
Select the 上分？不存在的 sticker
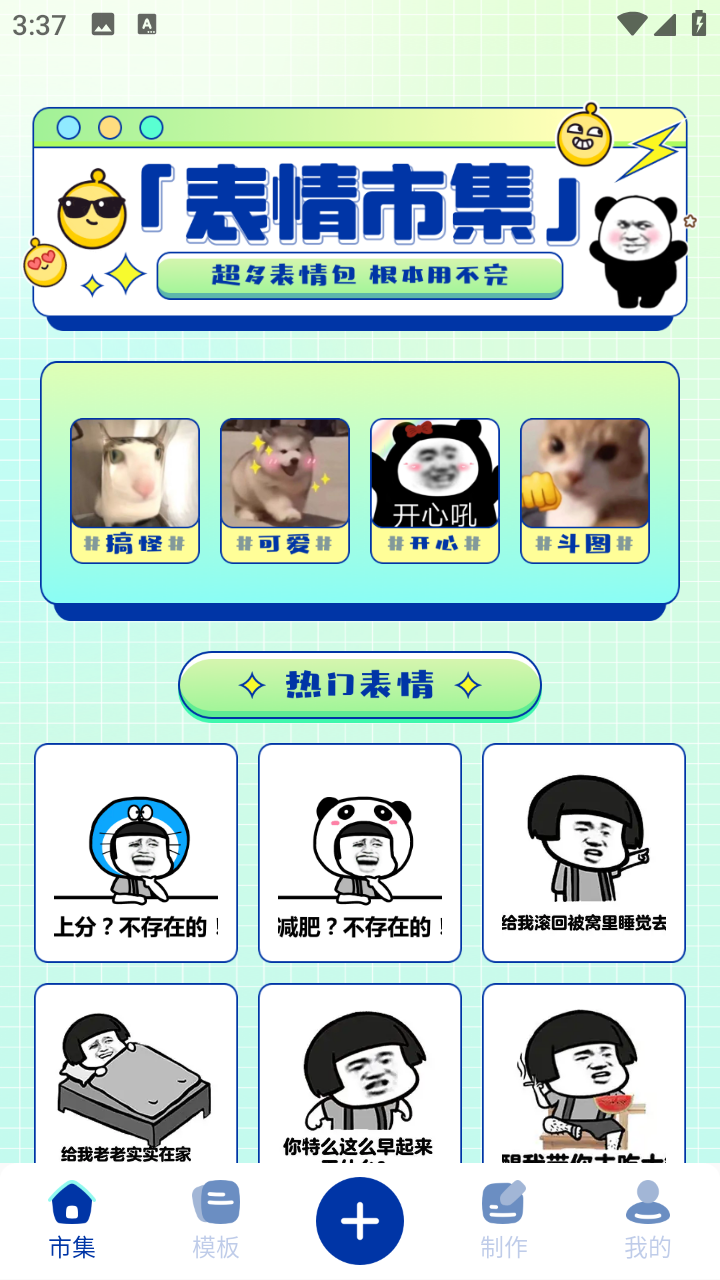[x=136, y=853]
